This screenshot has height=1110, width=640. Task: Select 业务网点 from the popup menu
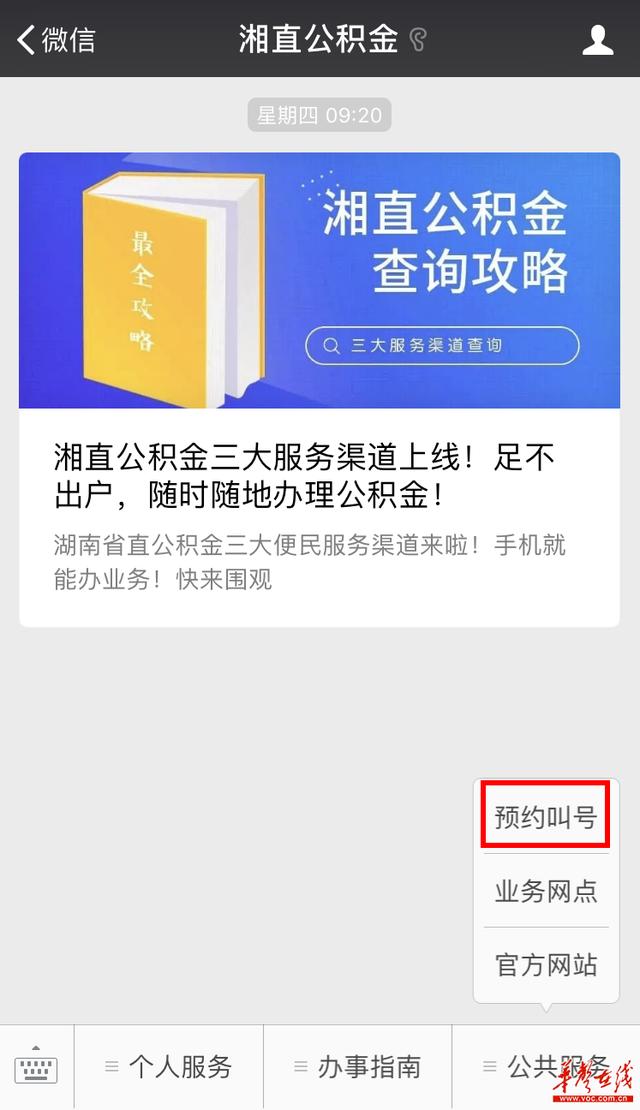546,890
